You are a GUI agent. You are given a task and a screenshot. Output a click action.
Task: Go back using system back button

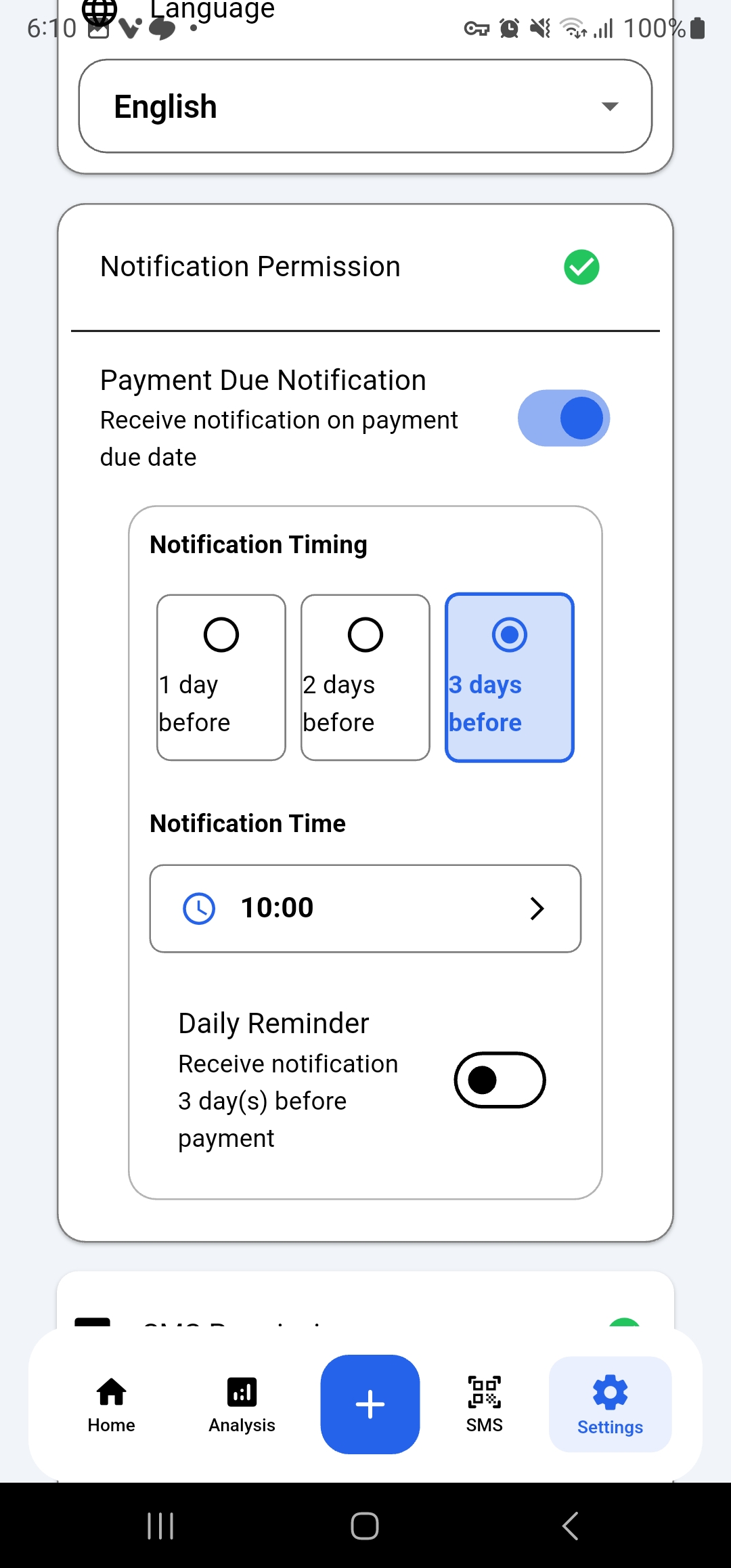(x=570, y=1526)
